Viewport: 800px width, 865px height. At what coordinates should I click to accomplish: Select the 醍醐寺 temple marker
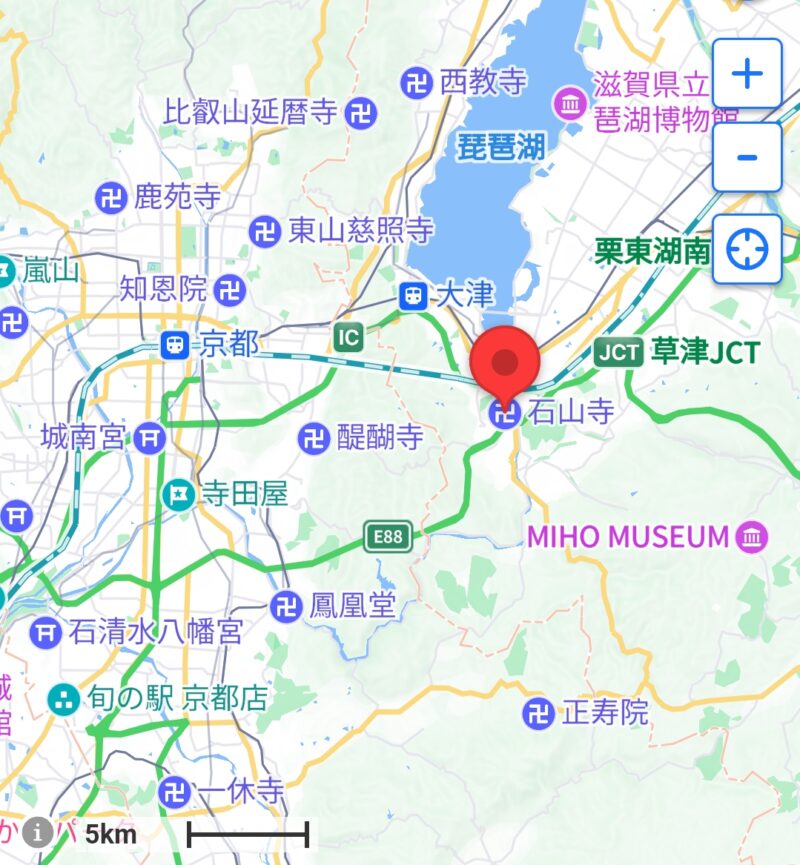pyautogui.click(x=314, y=437)
